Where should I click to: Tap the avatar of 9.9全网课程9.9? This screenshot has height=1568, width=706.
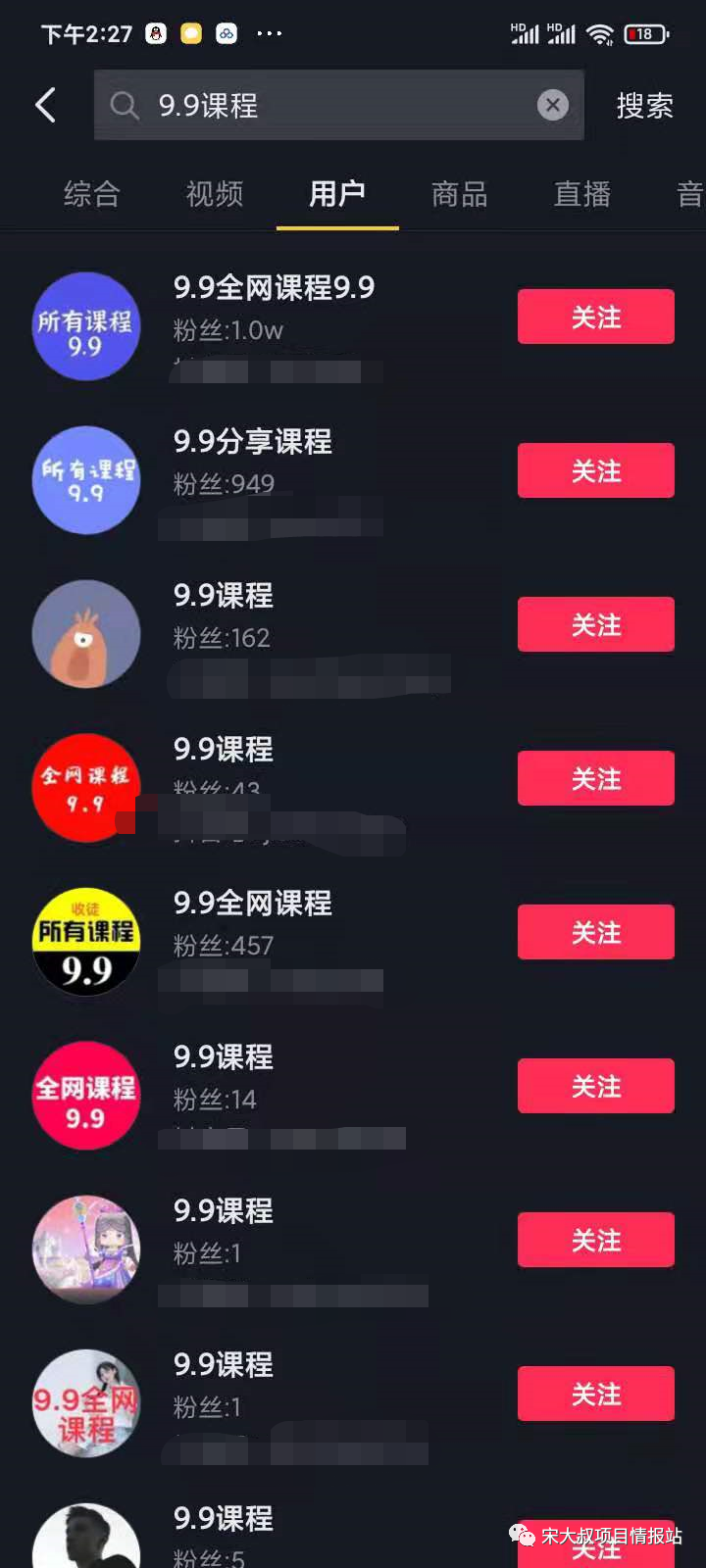pos(86,326)
